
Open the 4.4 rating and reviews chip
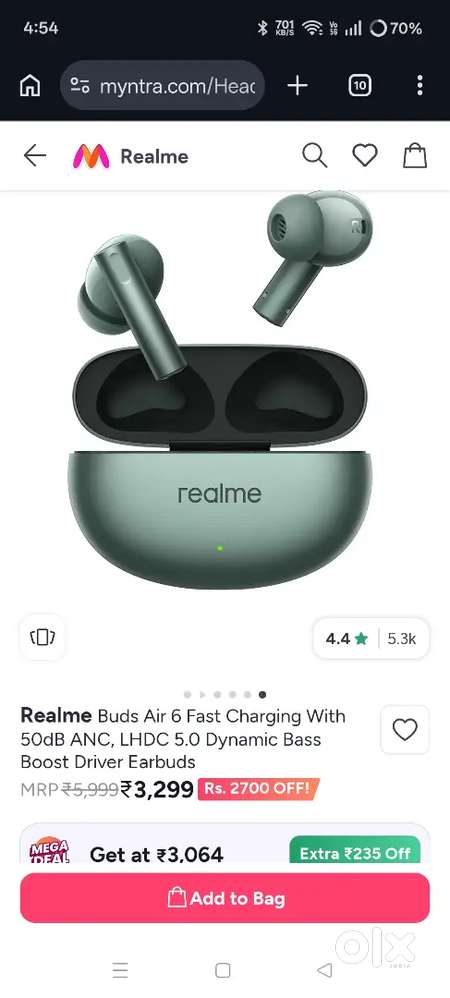coord(371,638)
